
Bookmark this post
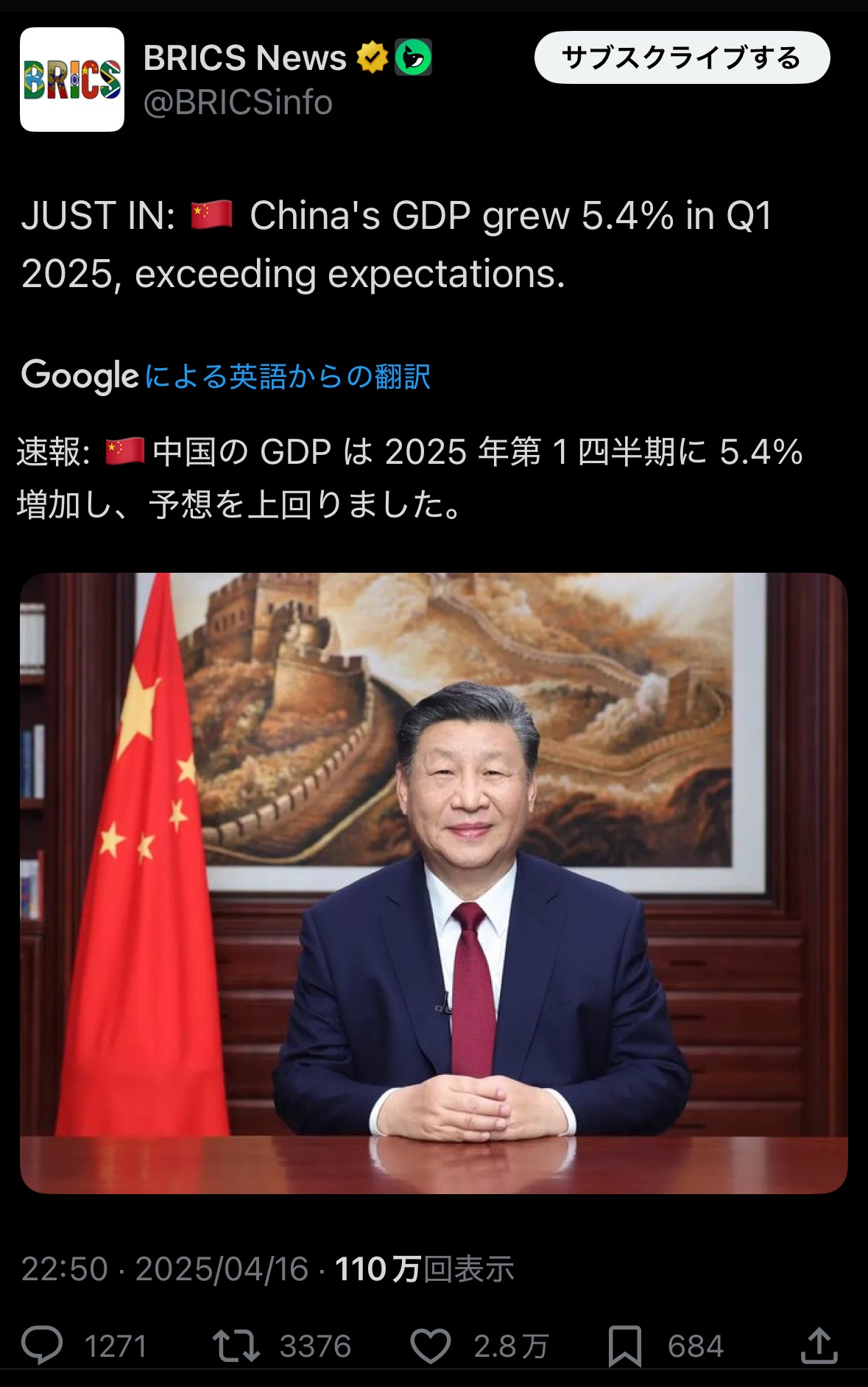pyautogui.click(x=624, y=1346)
